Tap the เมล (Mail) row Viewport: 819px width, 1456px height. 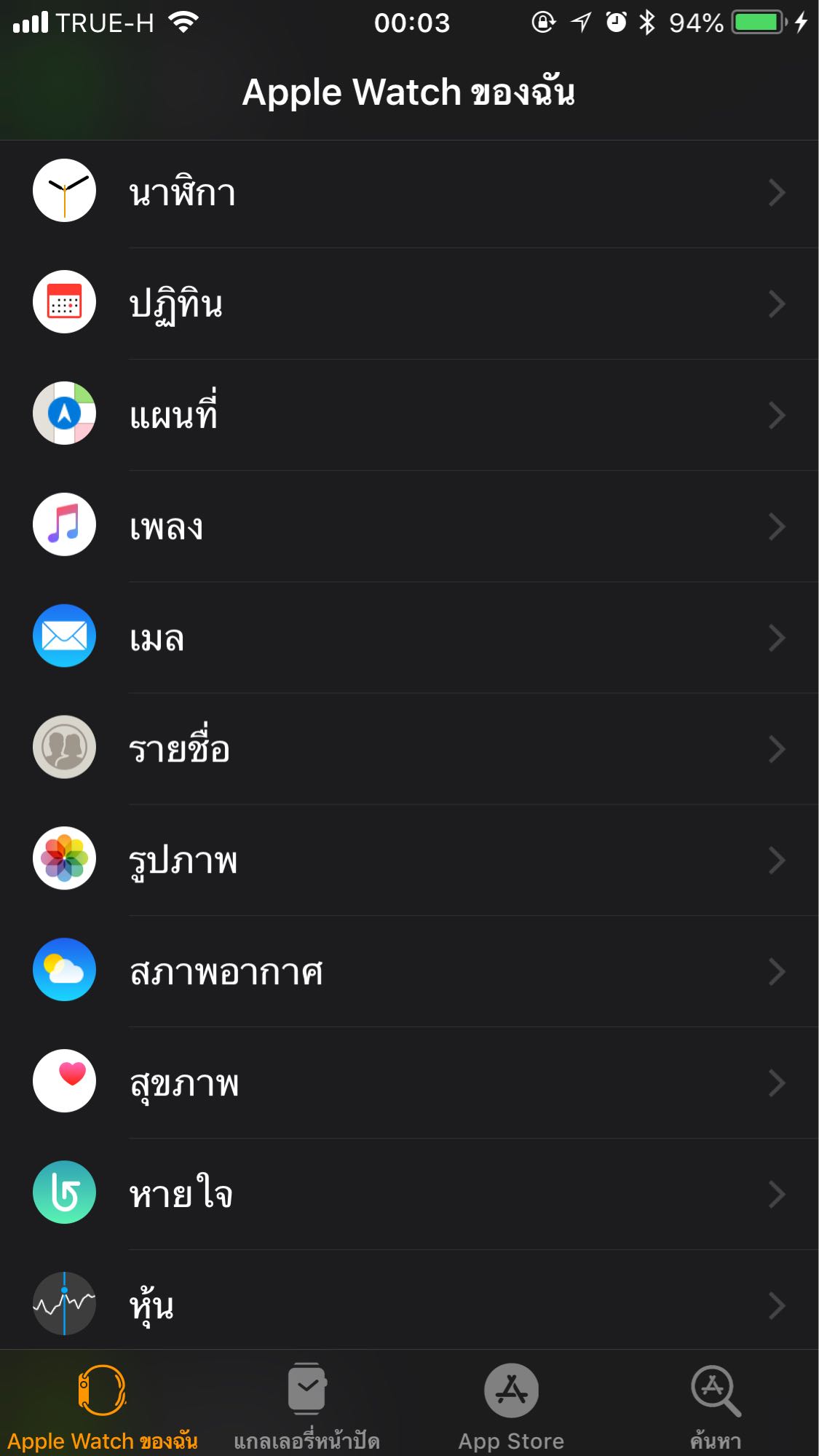click(409, 638)
